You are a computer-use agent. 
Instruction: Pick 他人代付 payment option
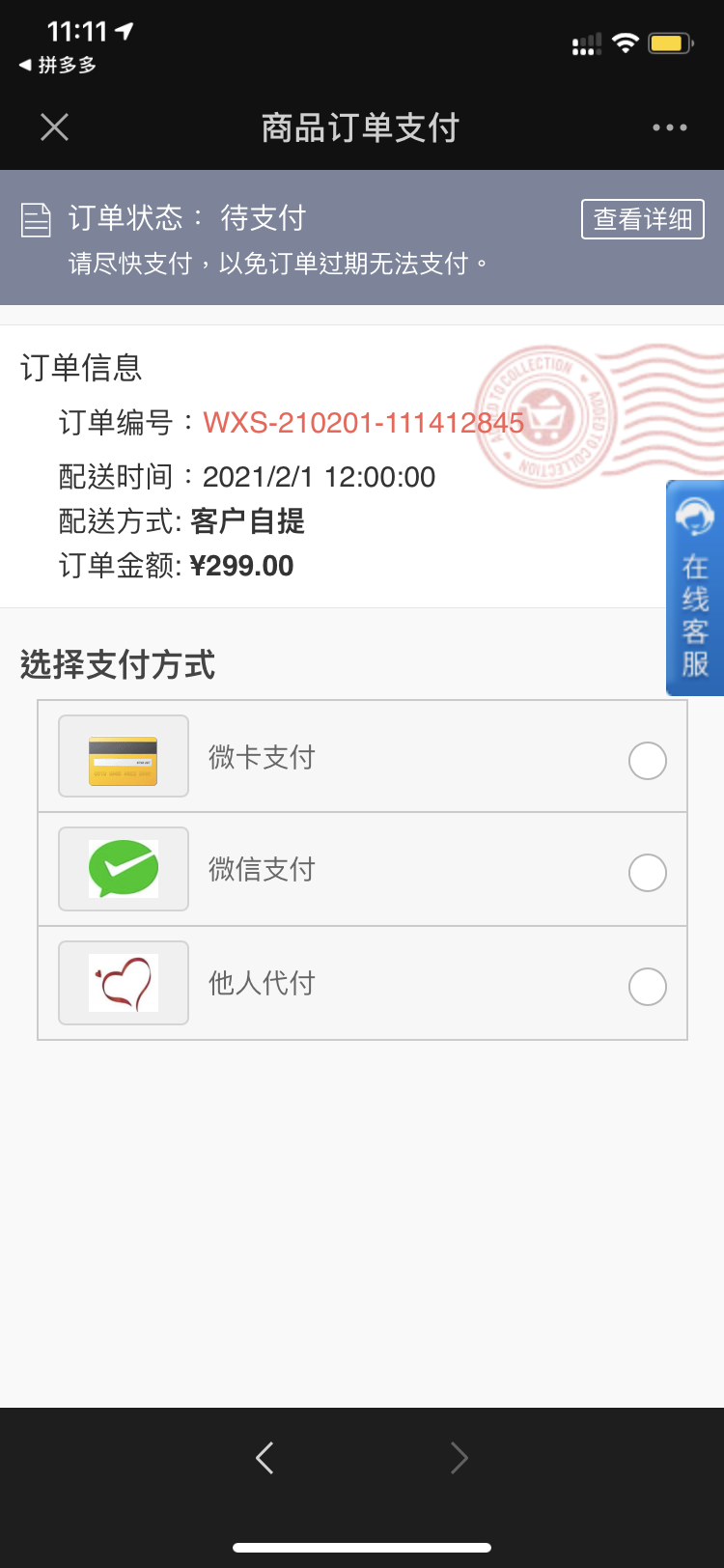pos(362,983)
